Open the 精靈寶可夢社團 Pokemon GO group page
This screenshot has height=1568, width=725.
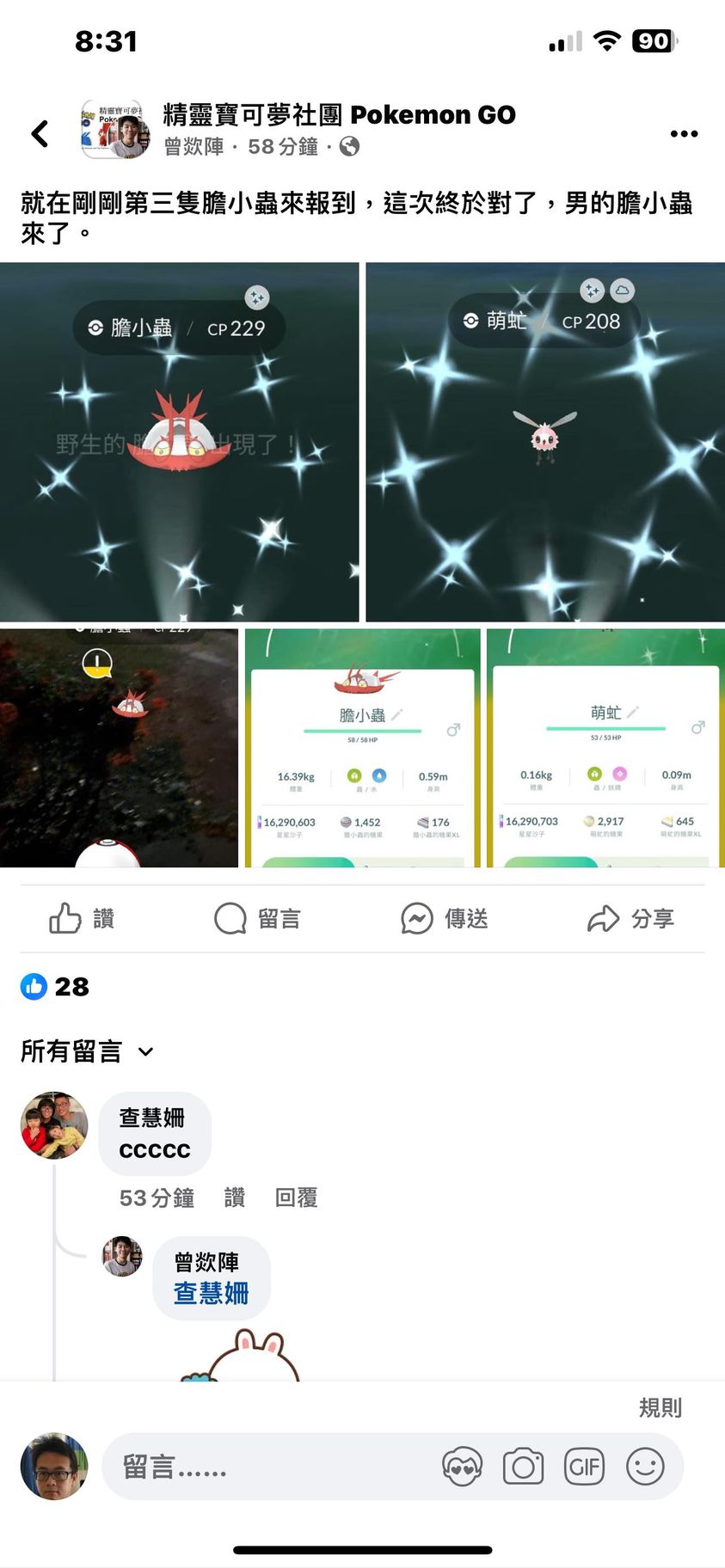[339, 114]
